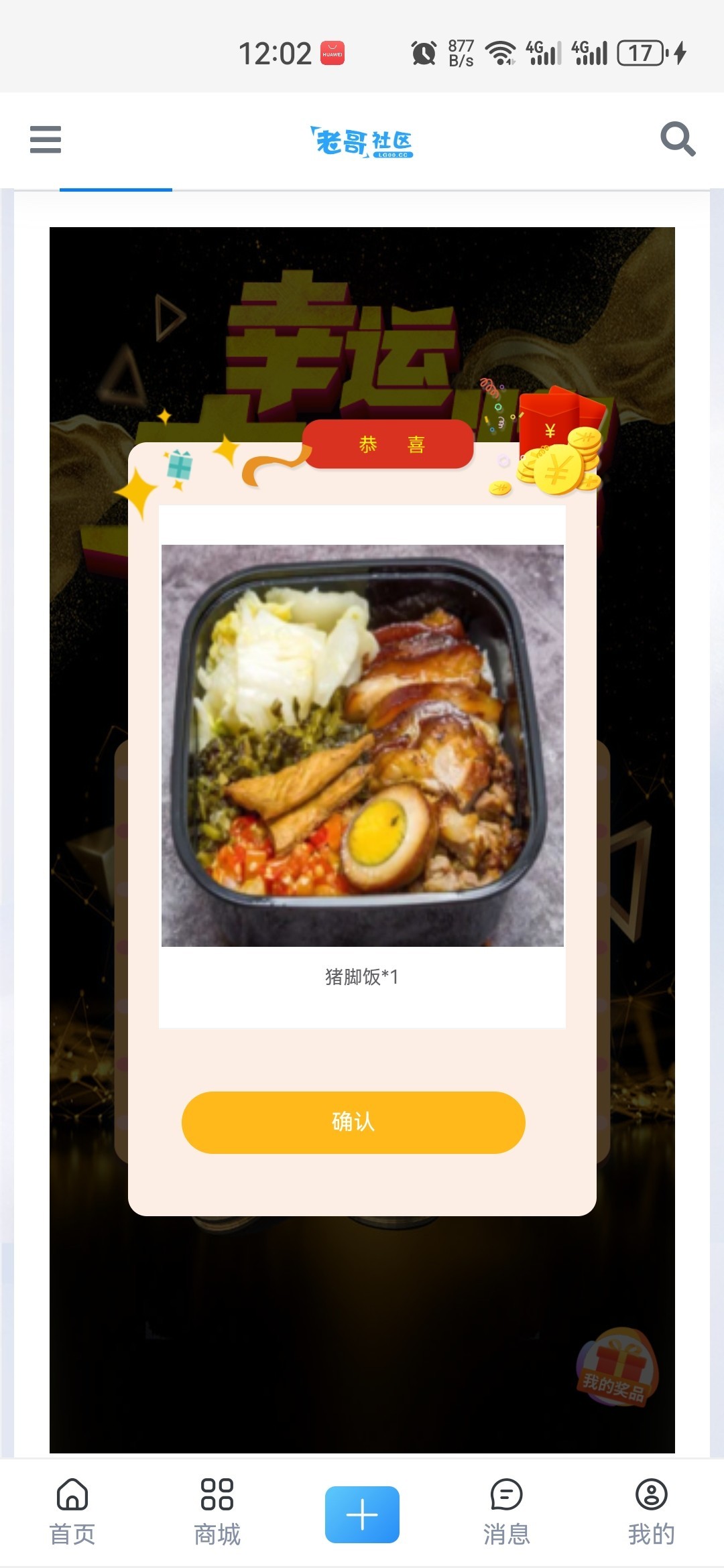Create a new post with plus button
The height and width of the screenshot is (1568, 724).
click(x=362, y=1514)
